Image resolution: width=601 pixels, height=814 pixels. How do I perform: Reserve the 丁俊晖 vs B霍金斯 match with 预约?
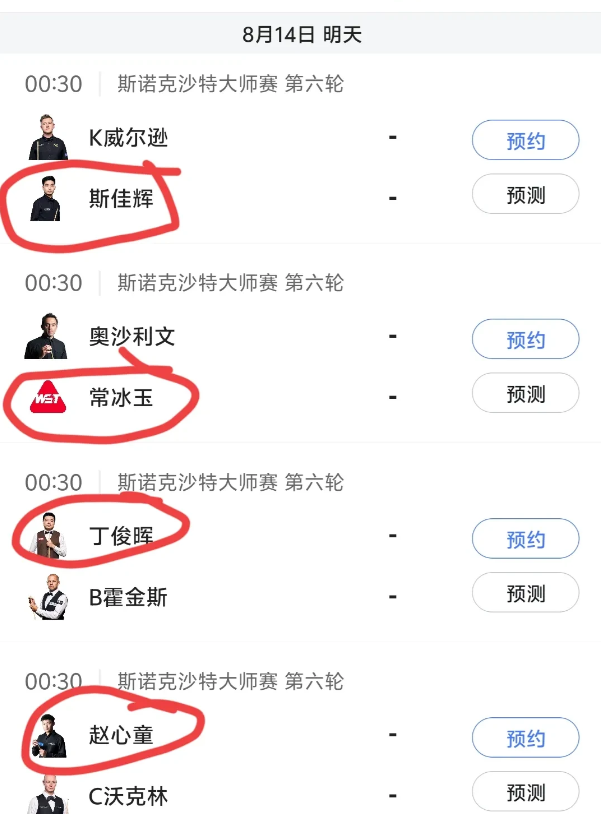525,540
